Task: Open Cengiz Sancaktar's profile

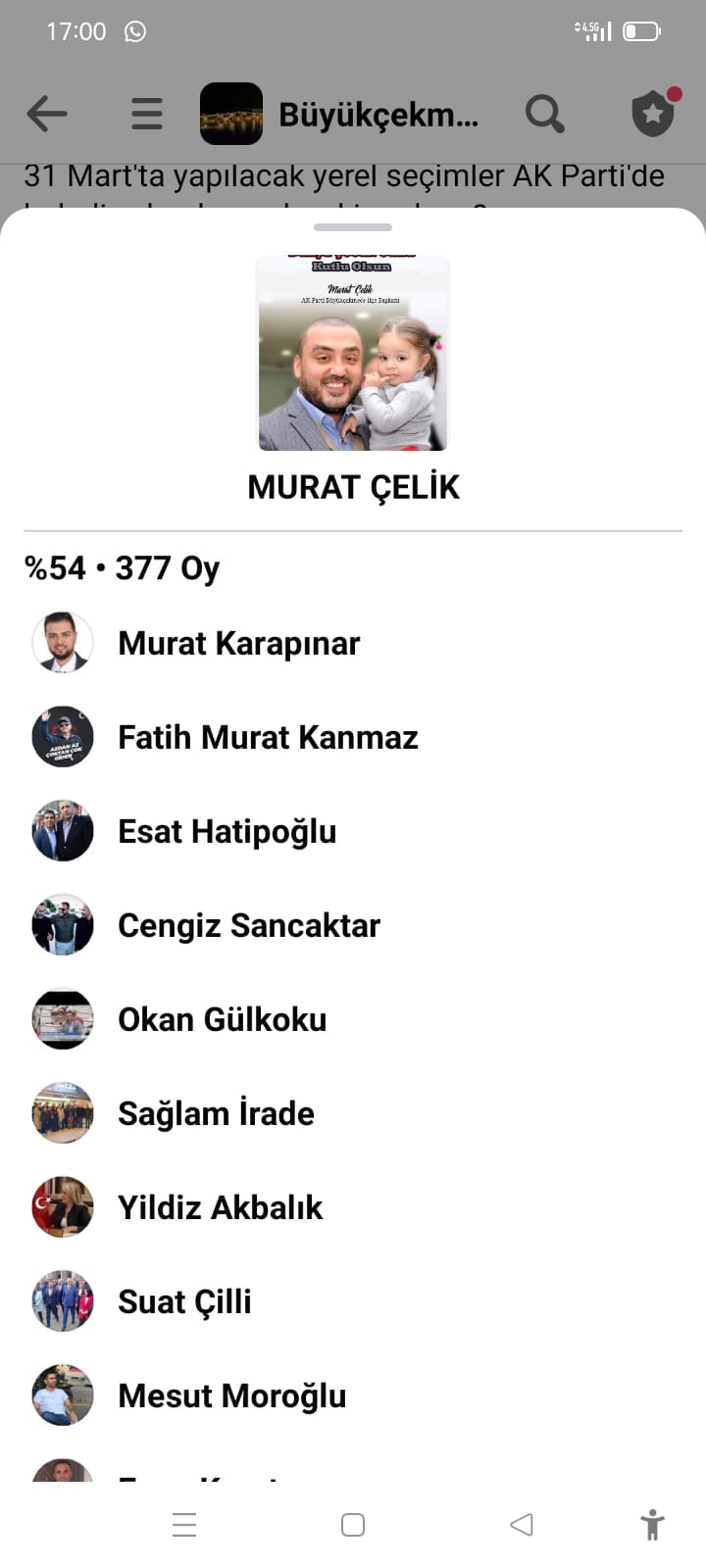Action: pyautogui.click(x=248, y=926)
